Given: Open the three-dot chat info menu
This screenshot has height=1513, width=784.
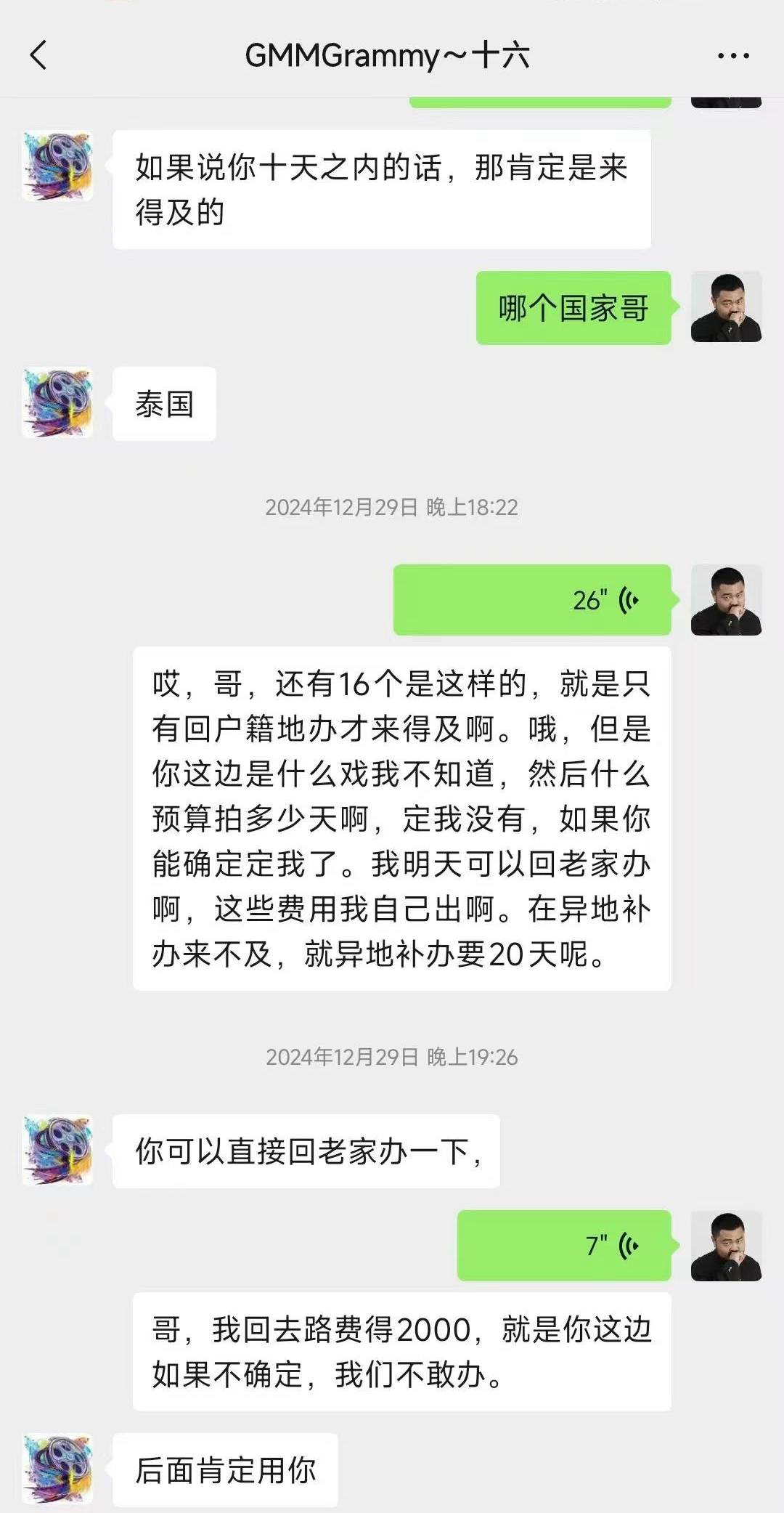Looking at the screenshot, I should (x=732, y=56).
